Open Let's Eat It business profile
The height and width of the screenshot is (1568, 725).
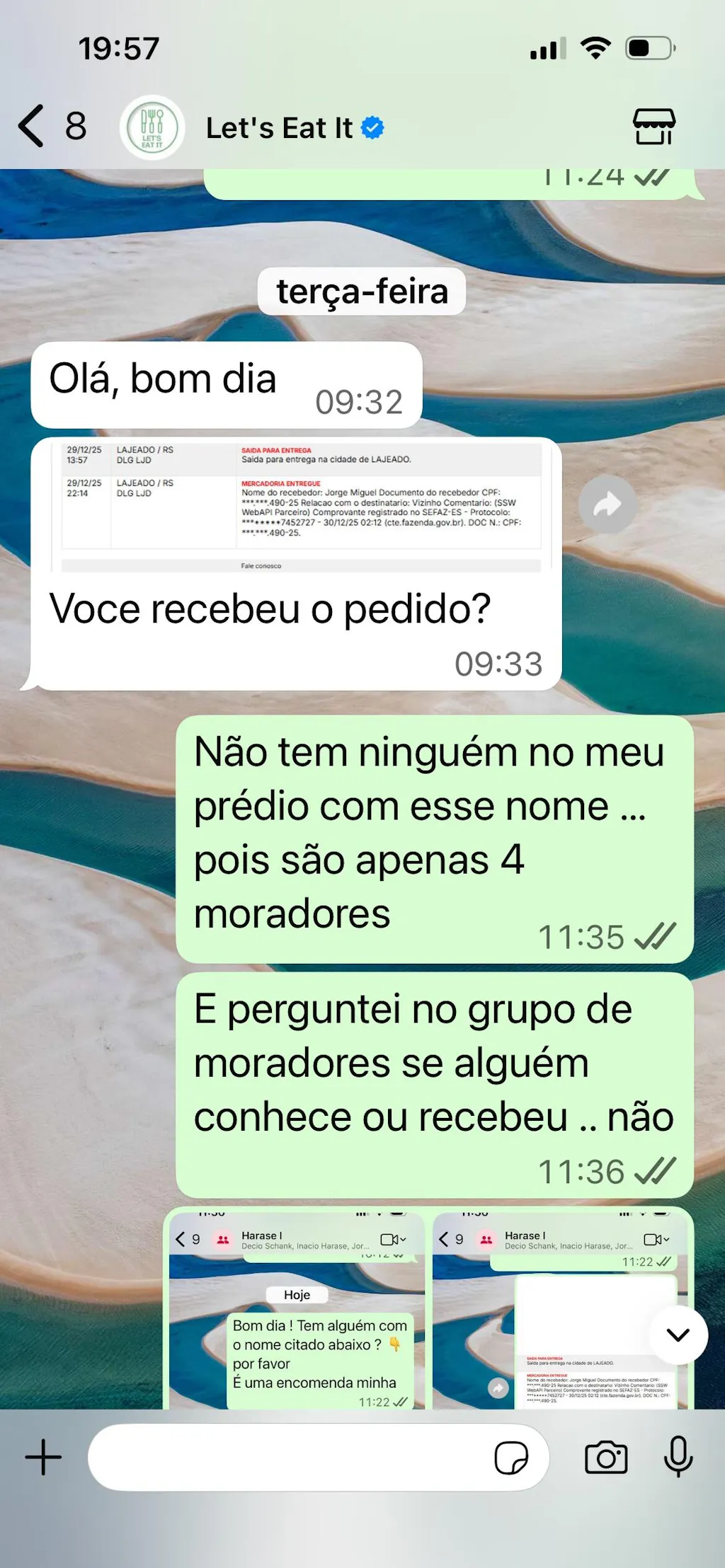[x=280, y=128]
